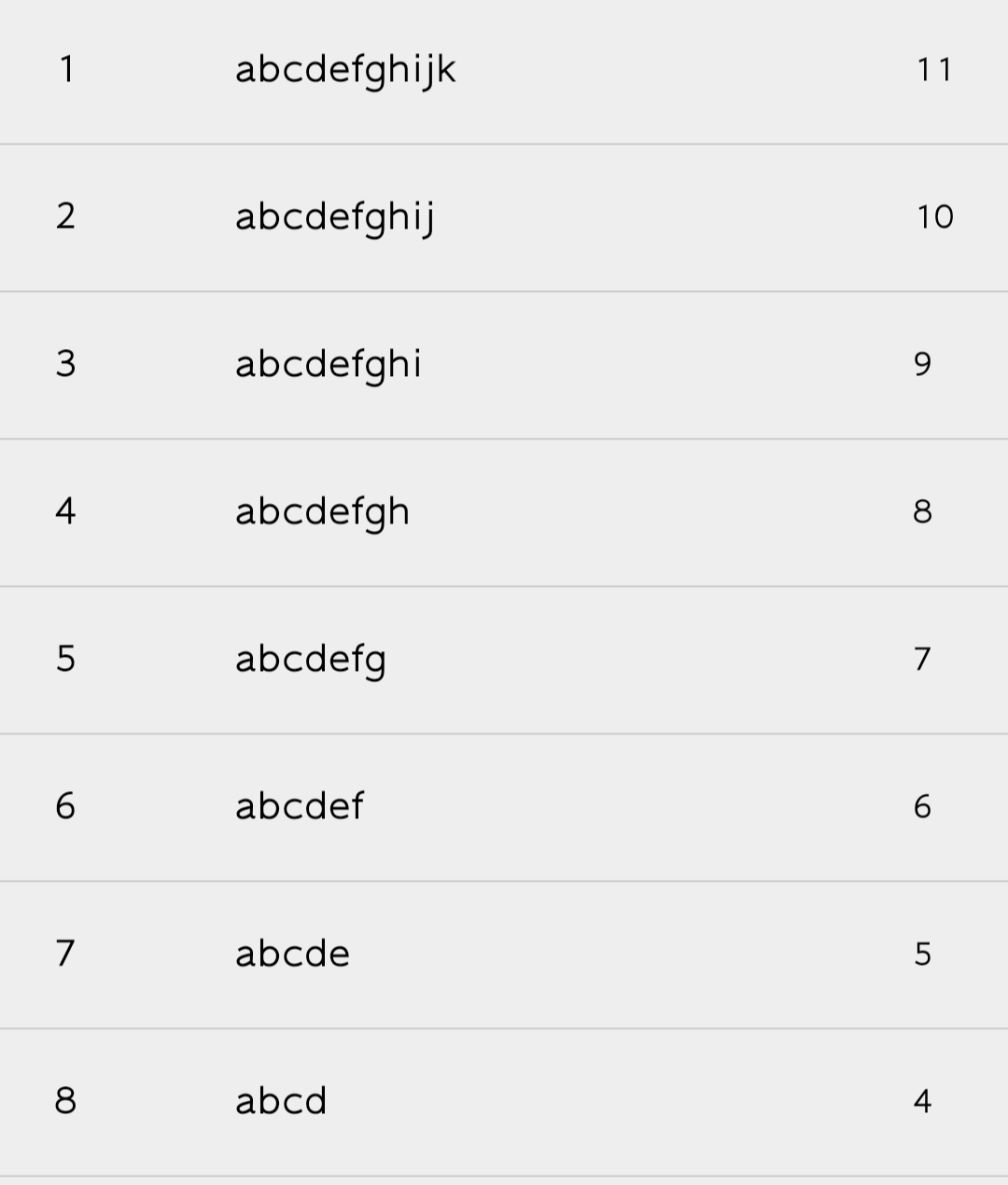Open the abcdef row

pyautogui.click(x=299, y=806)
